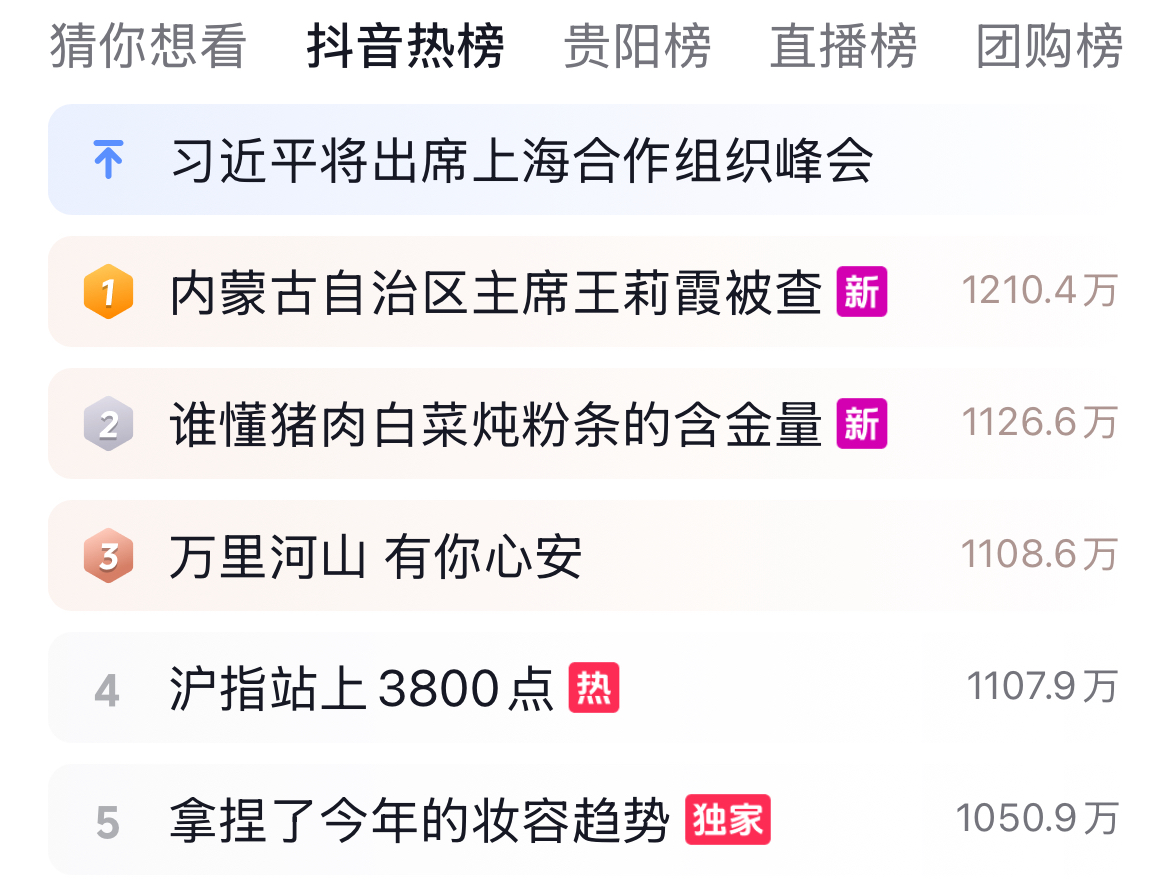View topic 拿捏了今年的妆容趋势
This screenshot has height=880, width=1170.
pyautogui.click(x=420, y=821)
